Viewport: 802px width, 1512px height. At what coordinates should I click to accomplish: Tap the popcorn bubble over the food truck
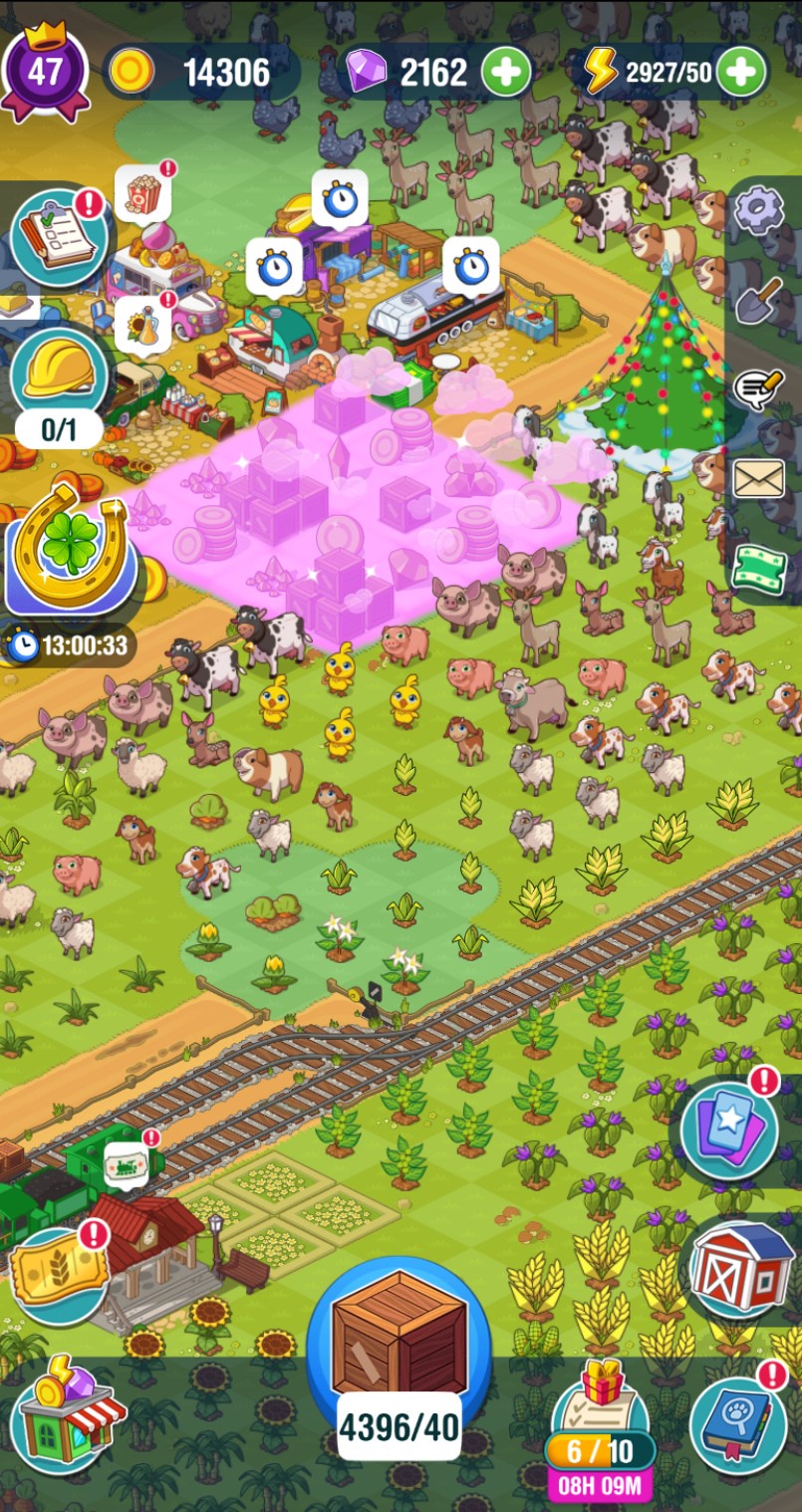point(142,193)
